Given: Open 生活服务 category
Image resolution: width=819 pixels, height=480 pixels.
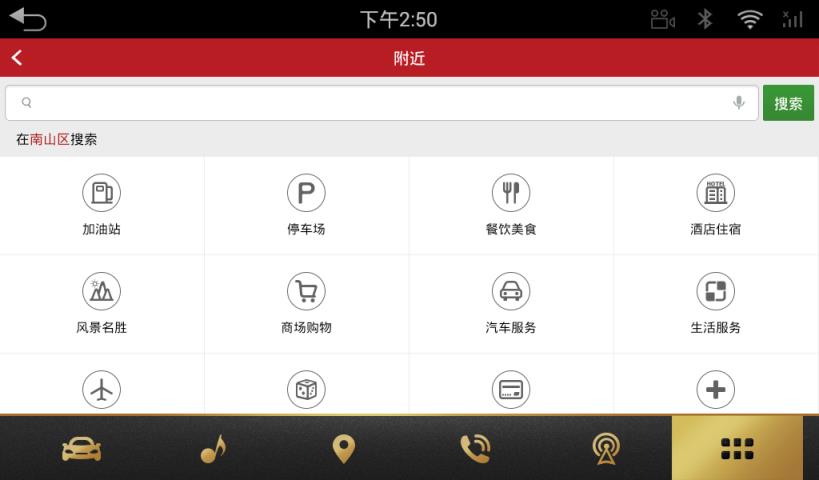Looking at the screenshot, I should tap(716, 304).
